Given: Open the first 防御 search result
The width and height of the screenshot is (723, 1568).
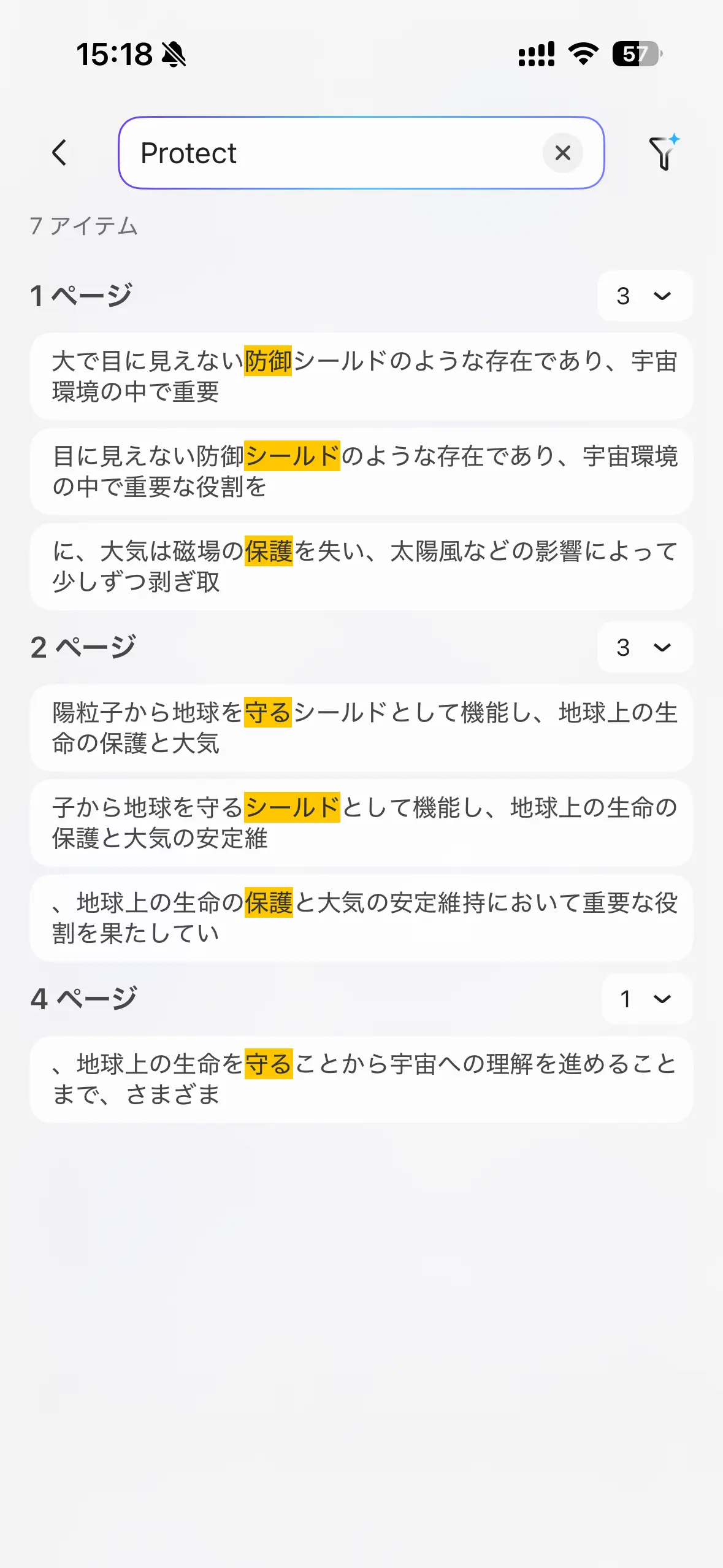Looking at the screenshot, I should click(x=361, y=375).
